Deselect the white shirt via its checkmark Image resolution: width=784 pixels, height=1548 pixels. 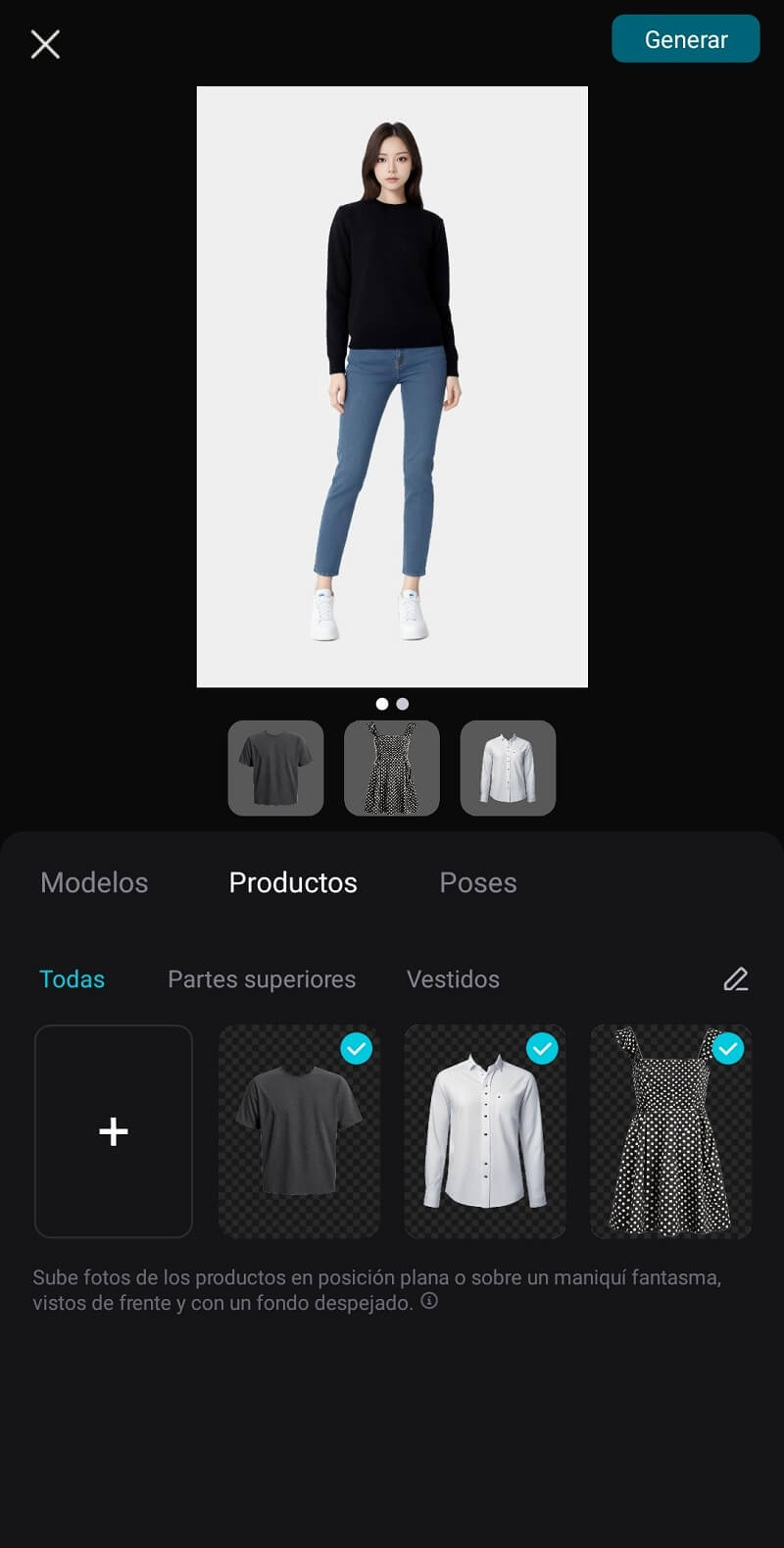coord(544,1049)
